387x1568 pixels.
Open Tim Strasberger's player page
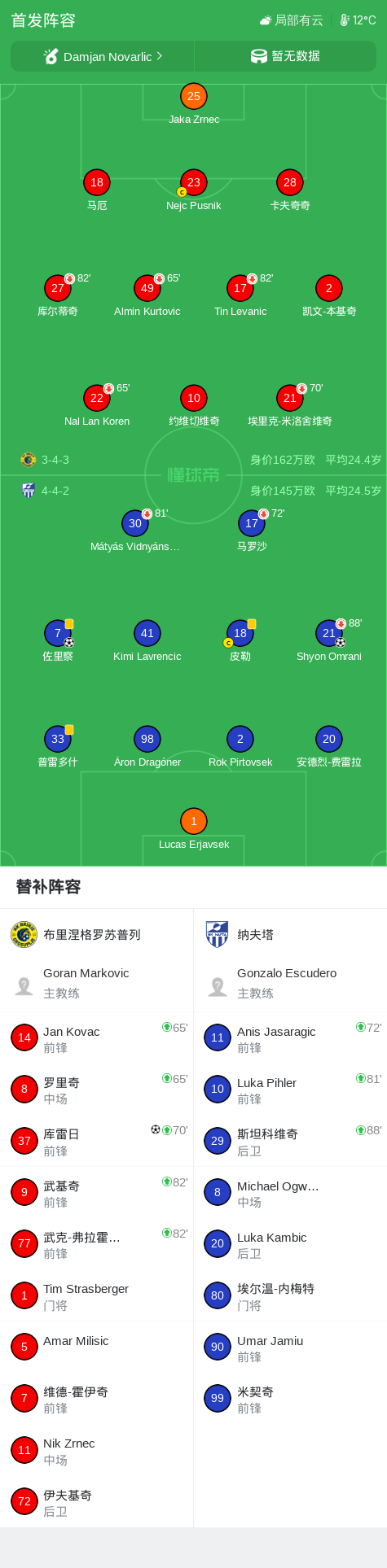click(97, 1295)
